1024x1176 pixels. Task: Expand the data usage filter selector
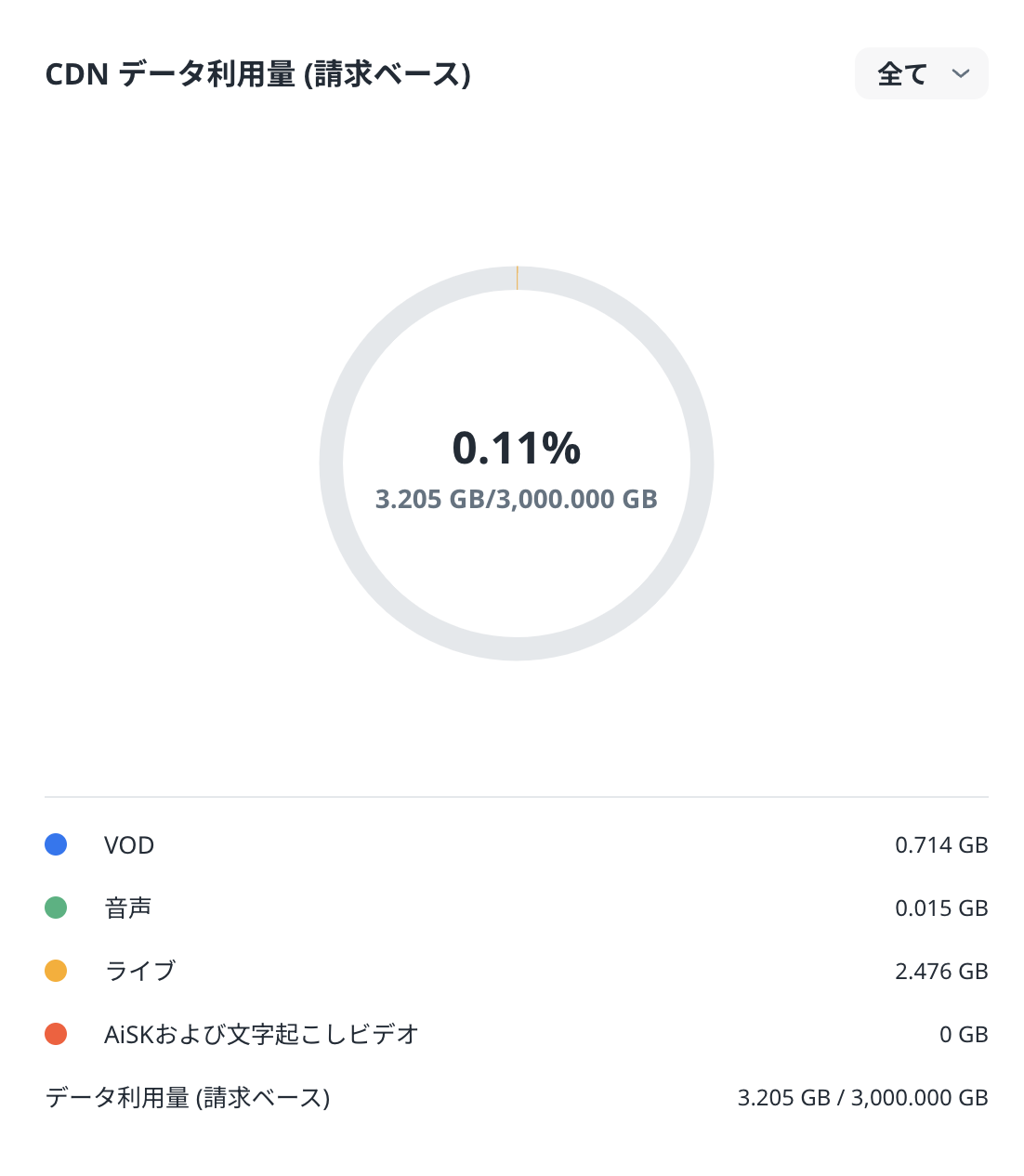(920, 73)
